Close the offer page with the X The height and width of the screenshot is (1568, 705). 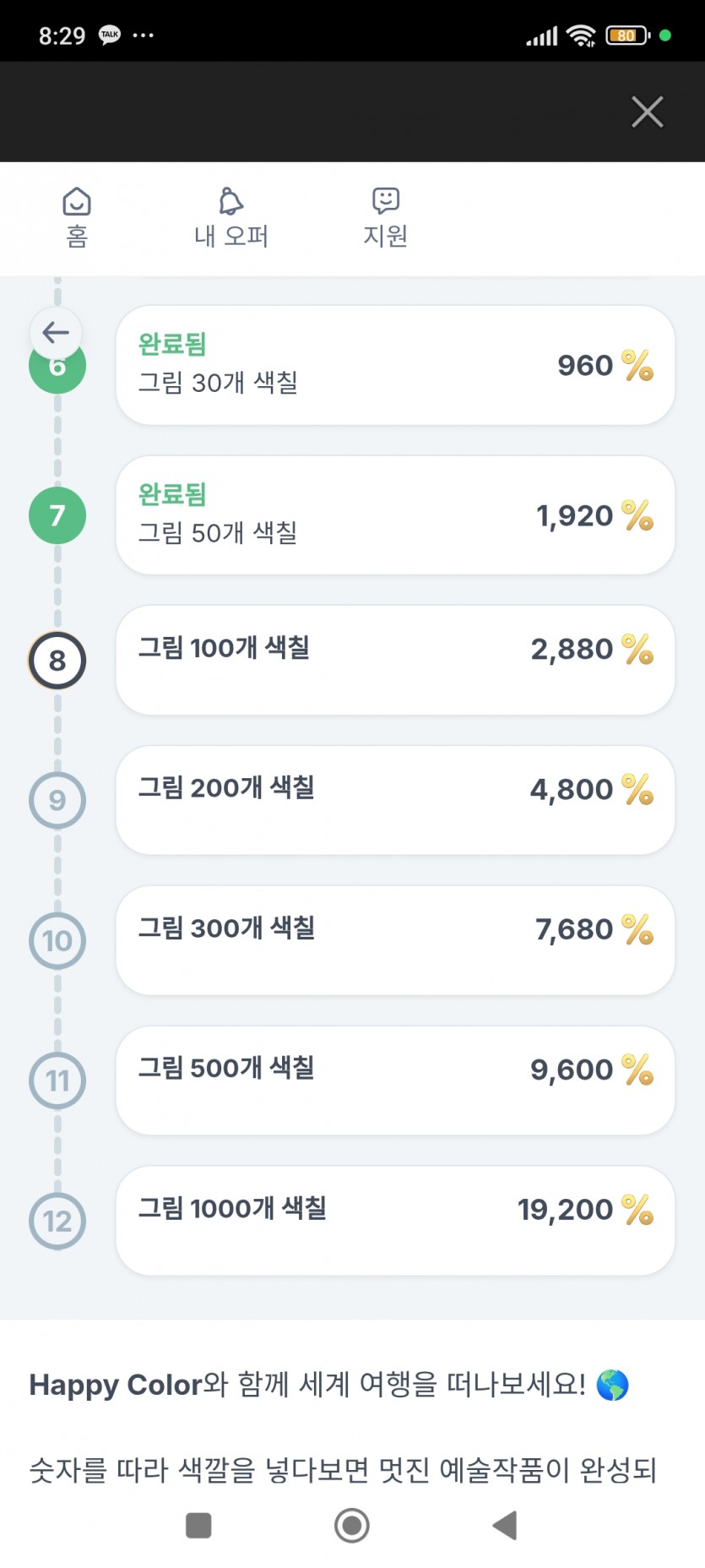[x=648, y=112]
